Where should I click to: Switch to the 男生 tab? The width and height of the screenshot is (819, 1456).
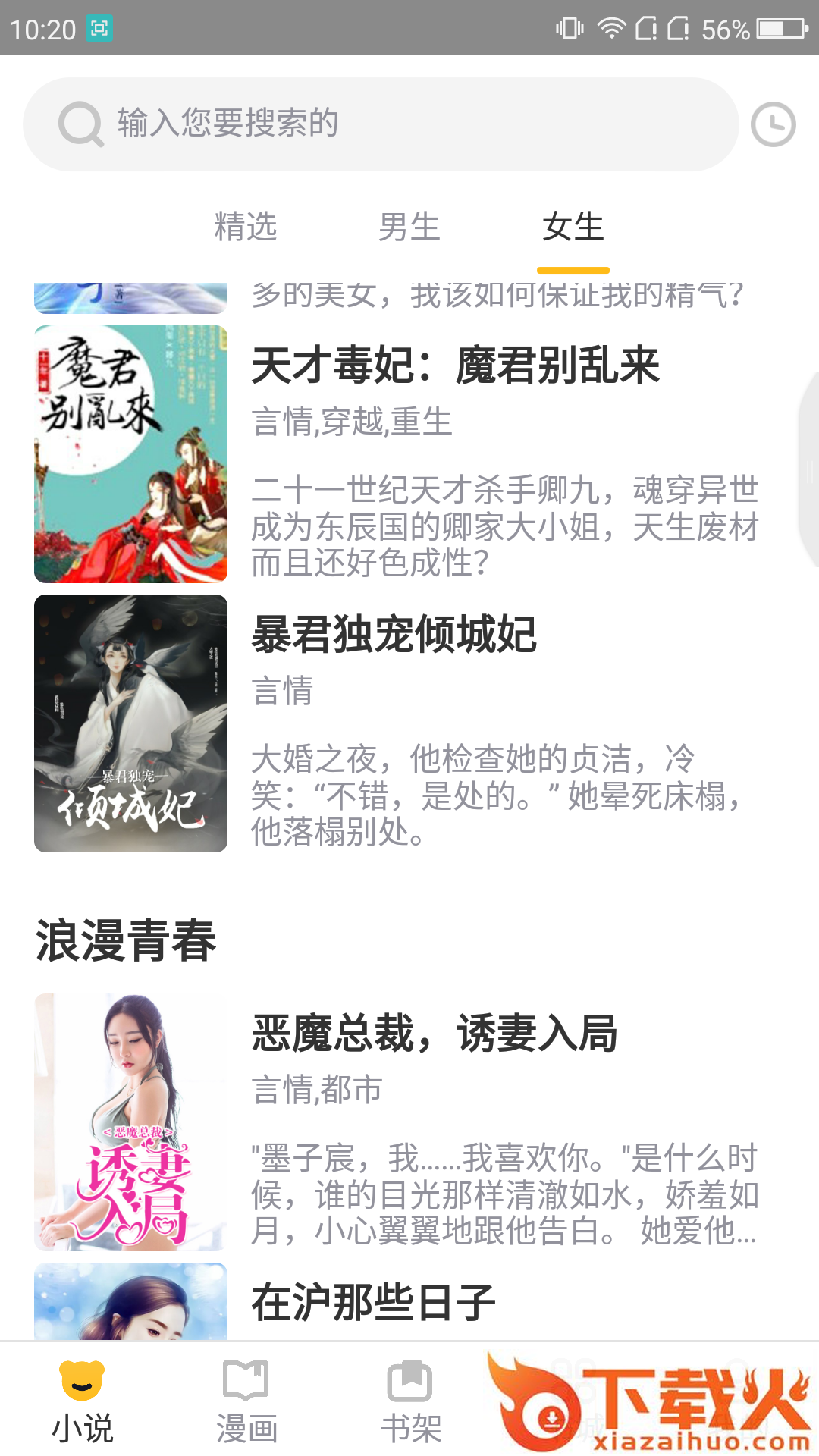point(409,227)
